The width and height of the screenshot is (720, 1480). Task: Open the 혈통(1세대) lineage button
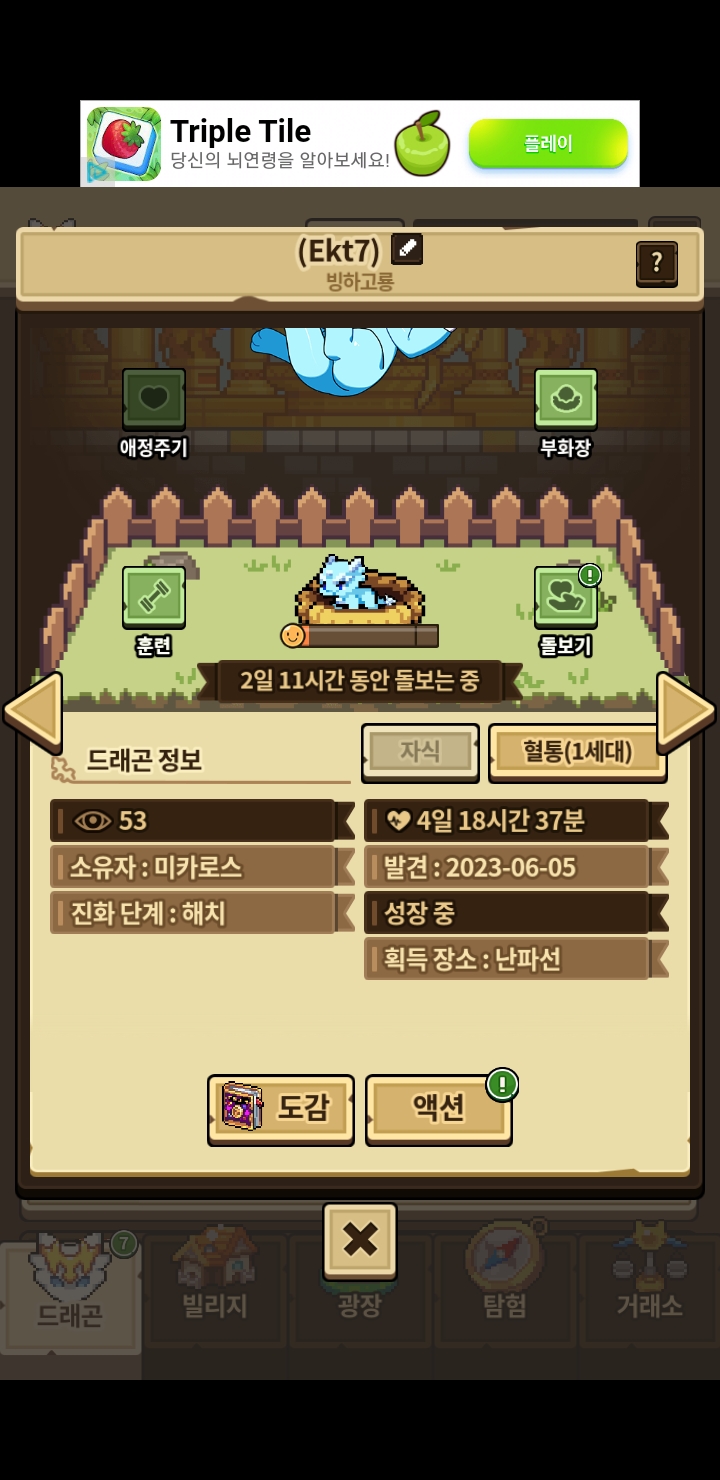577,752
